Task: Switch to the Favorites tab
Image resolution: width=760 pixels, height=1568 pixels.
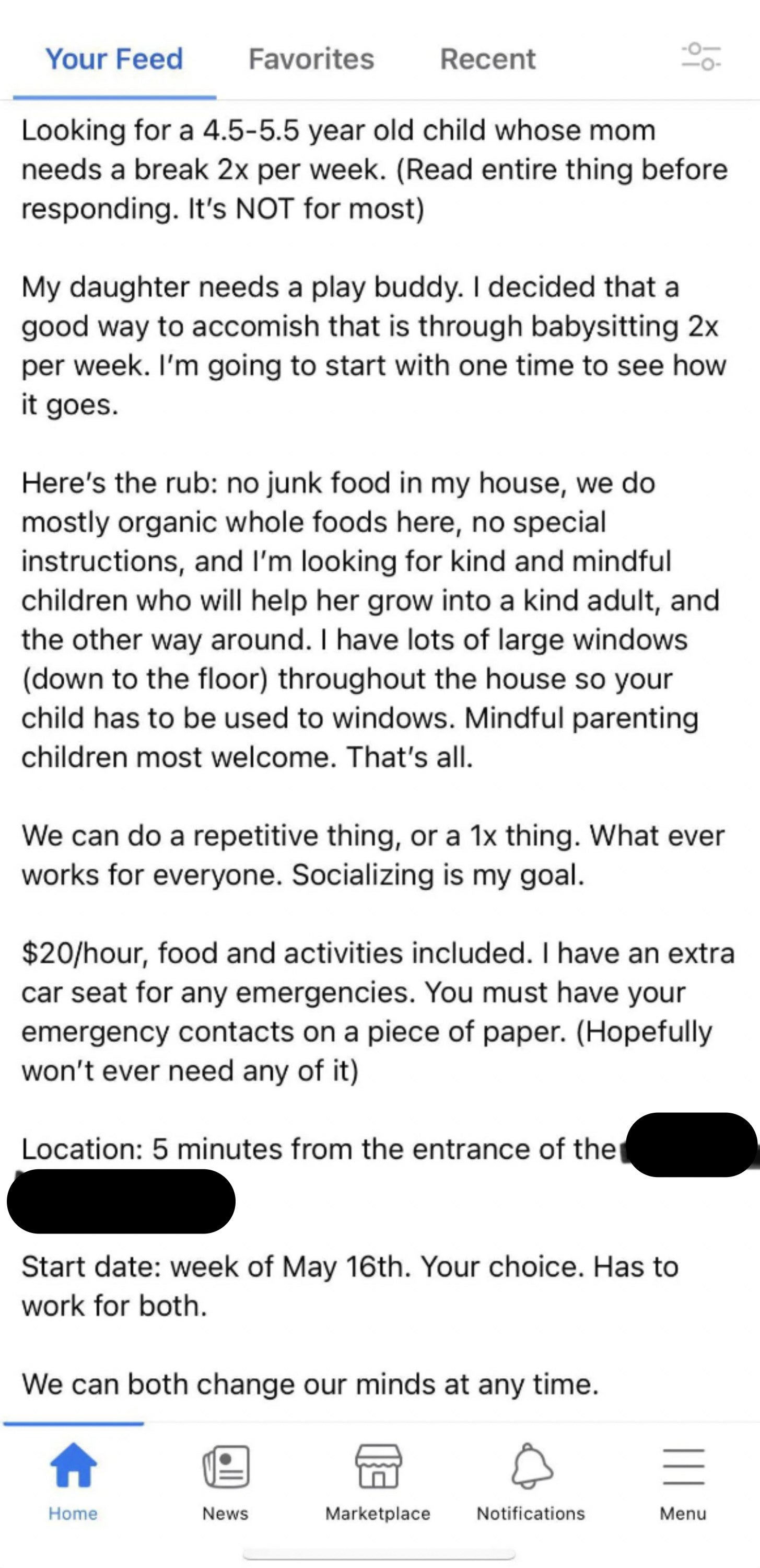Action: (311, 59)
